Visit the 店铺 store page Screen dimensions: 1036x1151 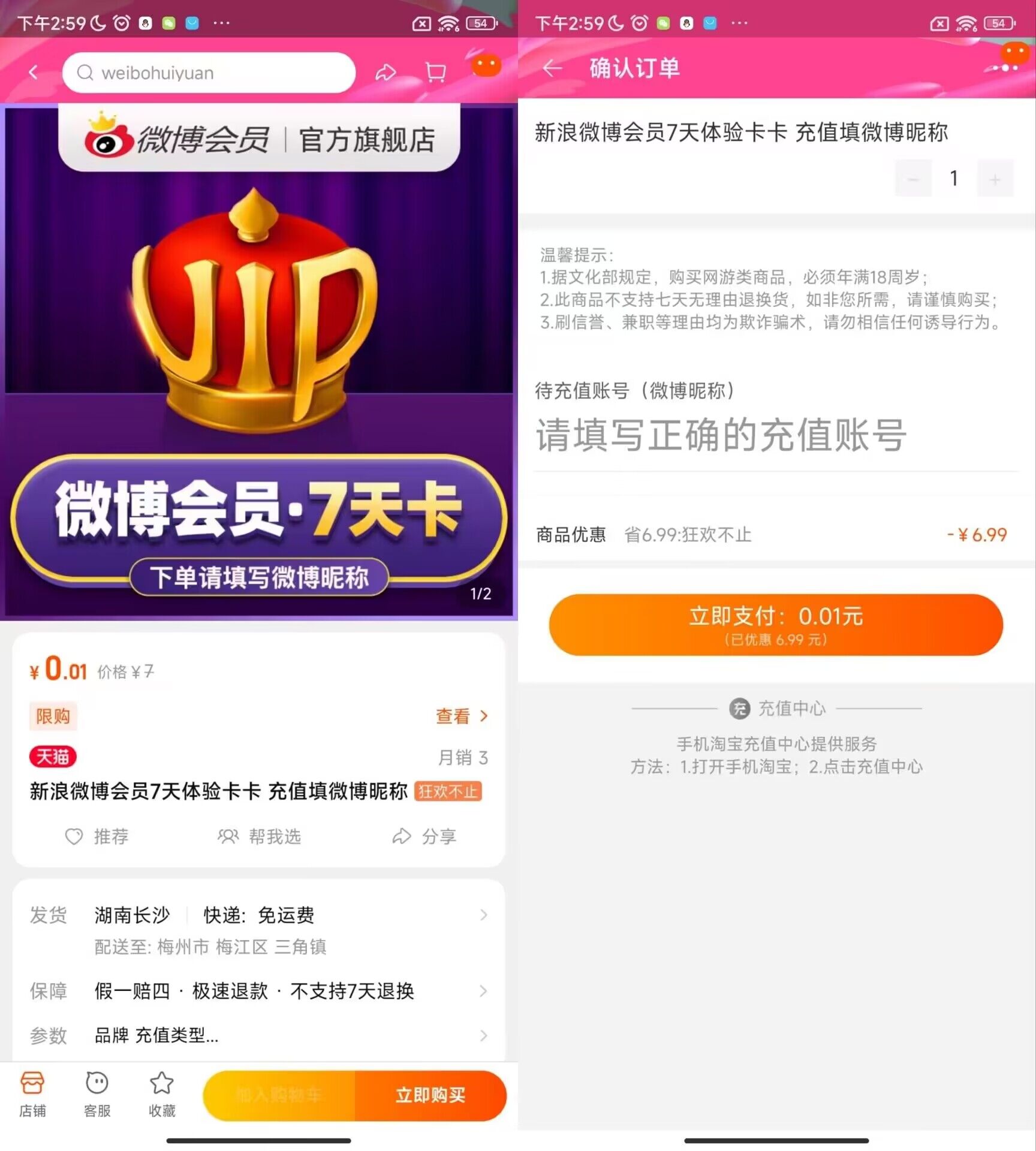[x=32, y=1095]
